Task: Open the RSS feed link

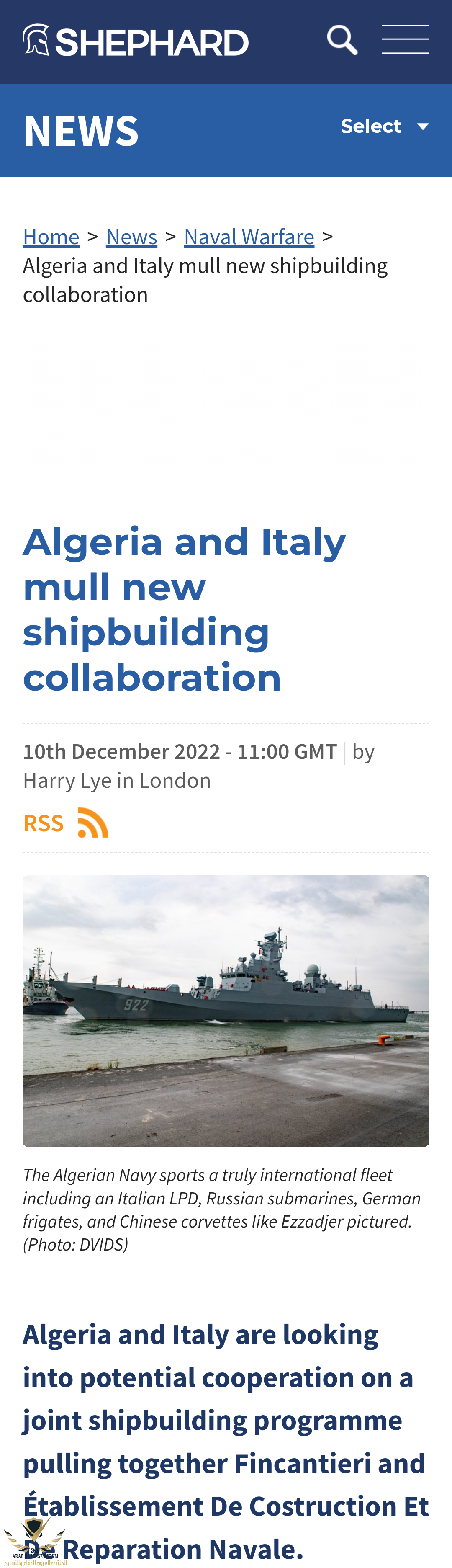Action: click(66, 823)
